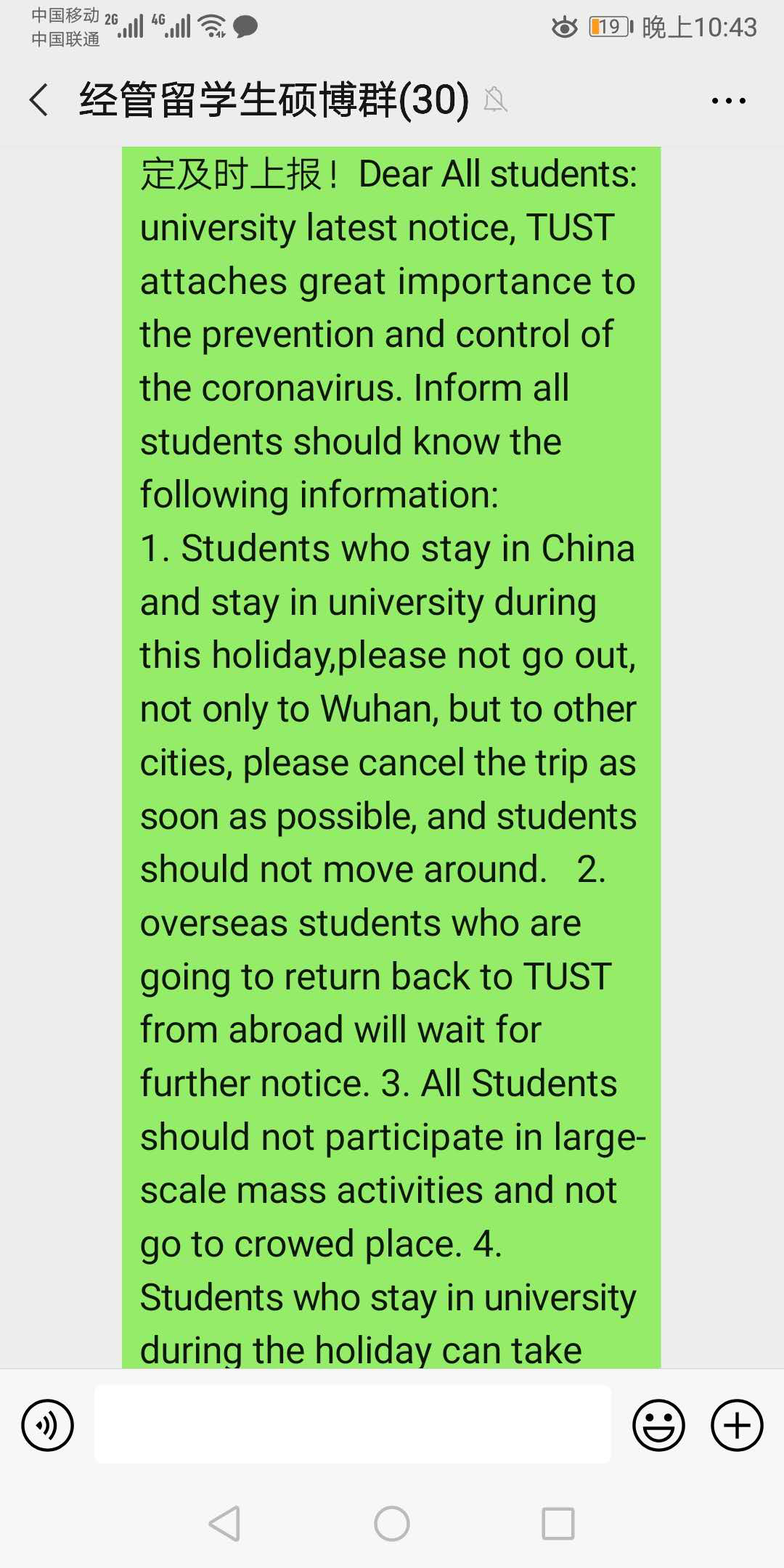Tap the message text field
784x1568 pixels.
(353, 1424)
